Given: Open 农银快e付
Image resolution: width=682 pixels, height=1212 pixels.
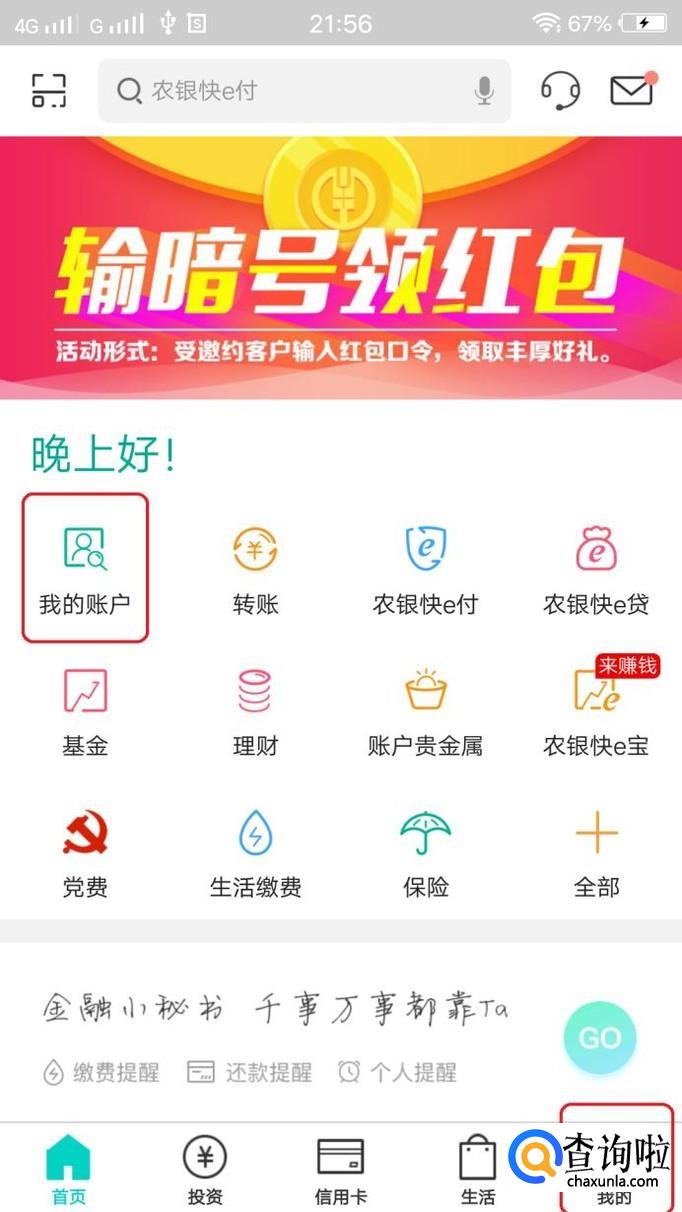Looking at the screenshot, I should 426,570.
